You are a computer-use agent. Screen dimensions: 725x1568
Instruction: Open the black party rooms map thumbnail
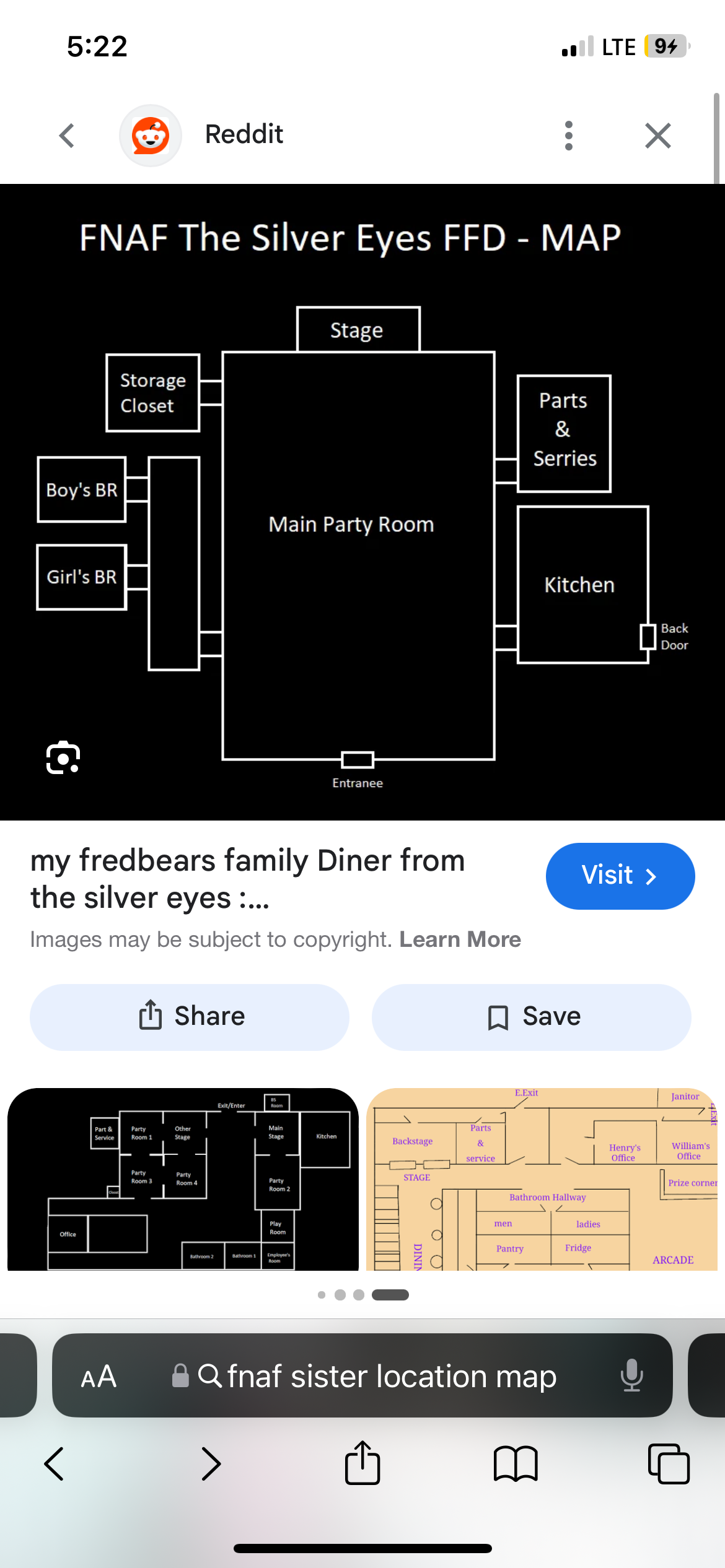(183, 1179)
